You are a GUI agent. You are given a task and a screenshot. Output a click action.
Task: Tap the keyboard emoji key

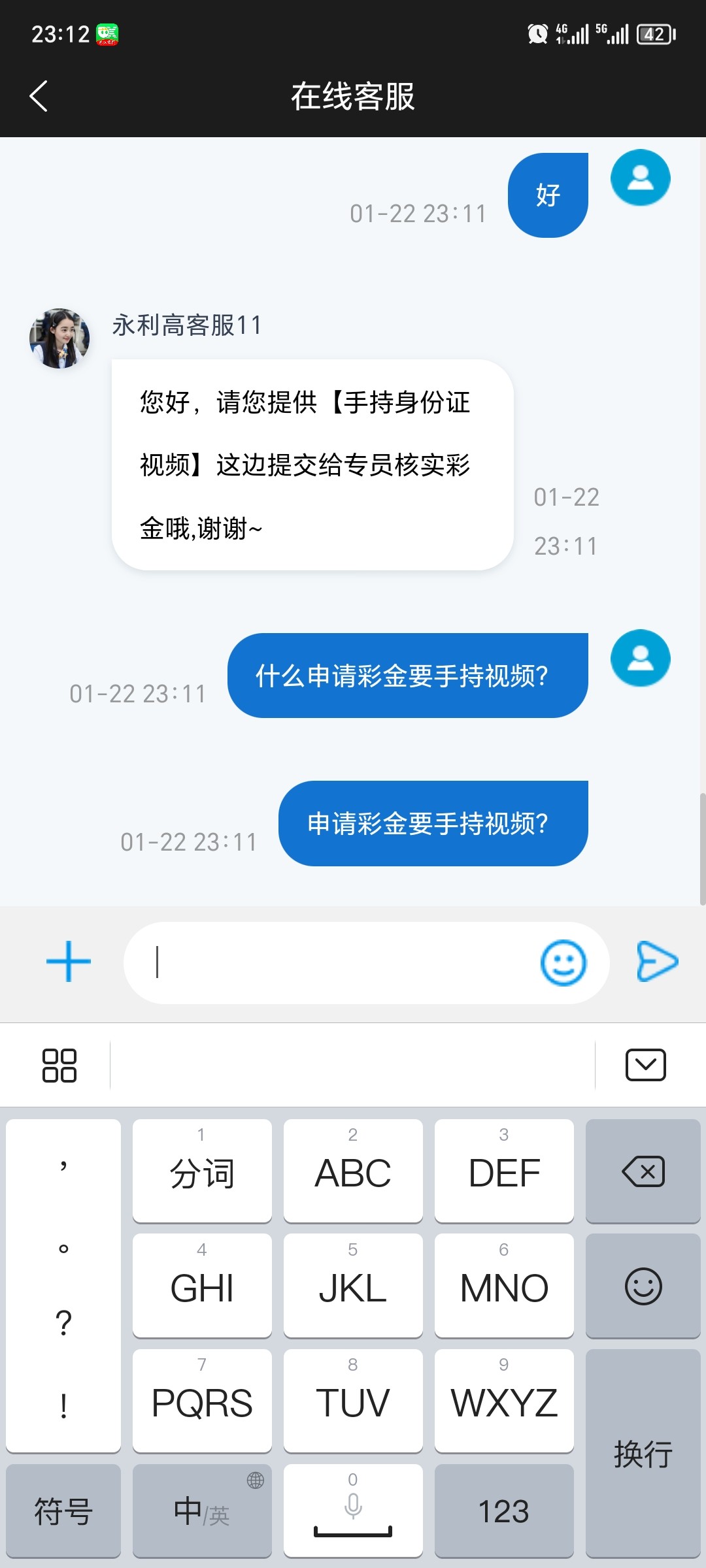tap(643, 1286)
